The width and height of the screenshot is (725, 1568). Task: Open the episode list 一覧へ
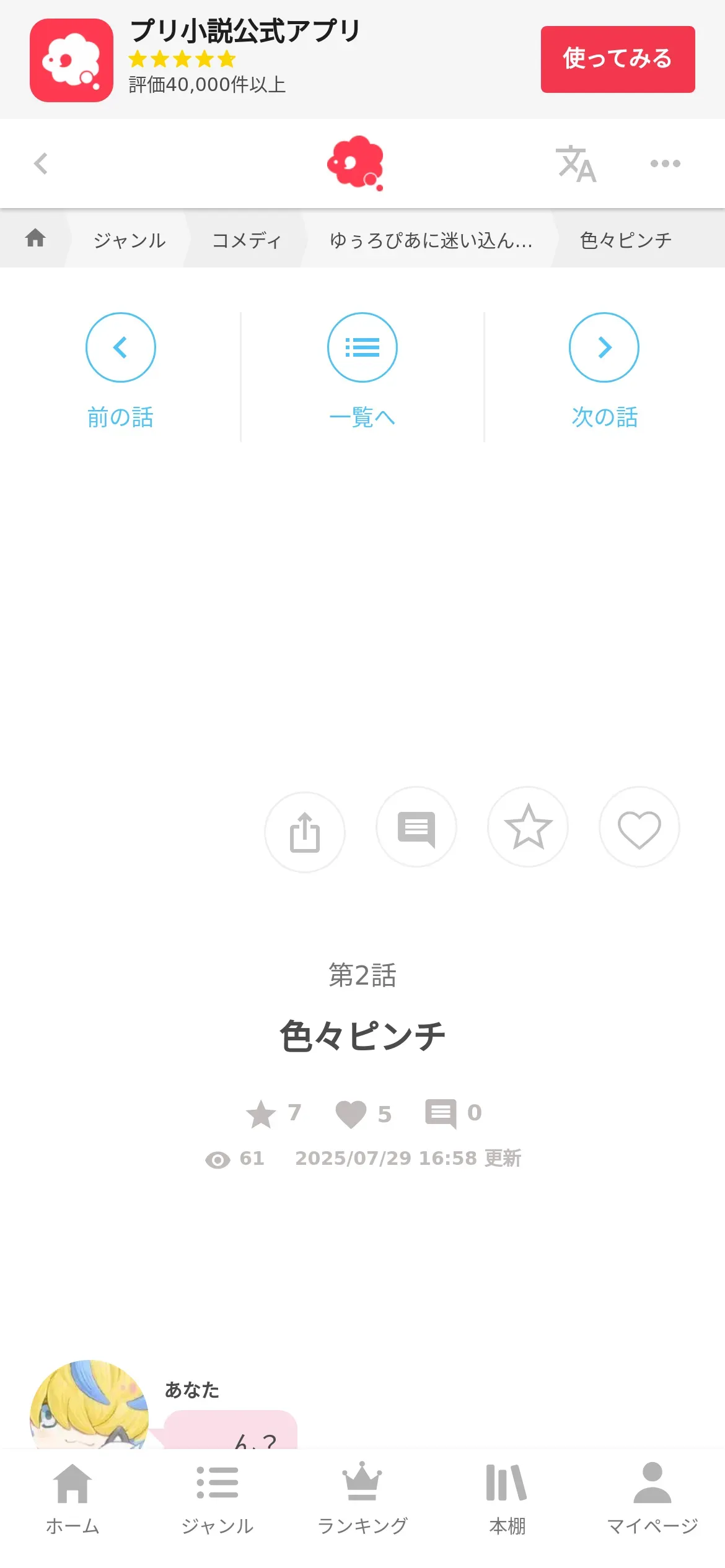point(362,370)
